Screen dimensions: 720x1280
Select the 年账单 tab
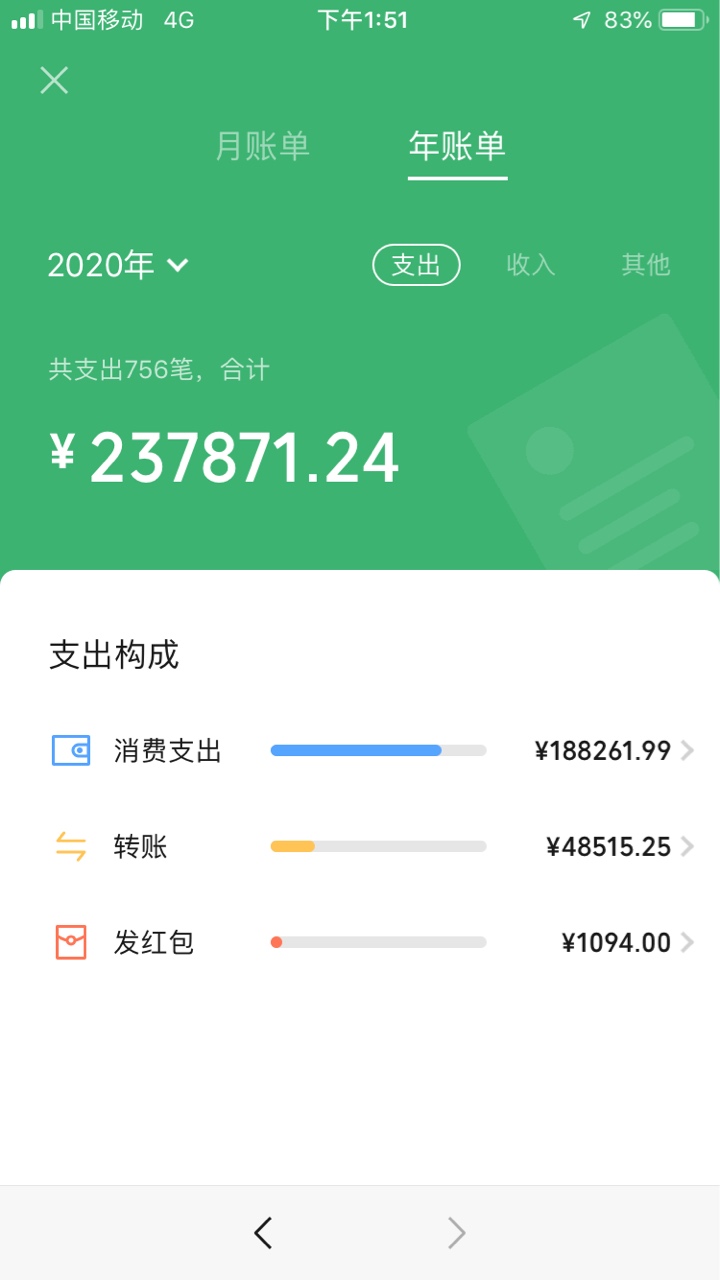(x=457, y=147)
